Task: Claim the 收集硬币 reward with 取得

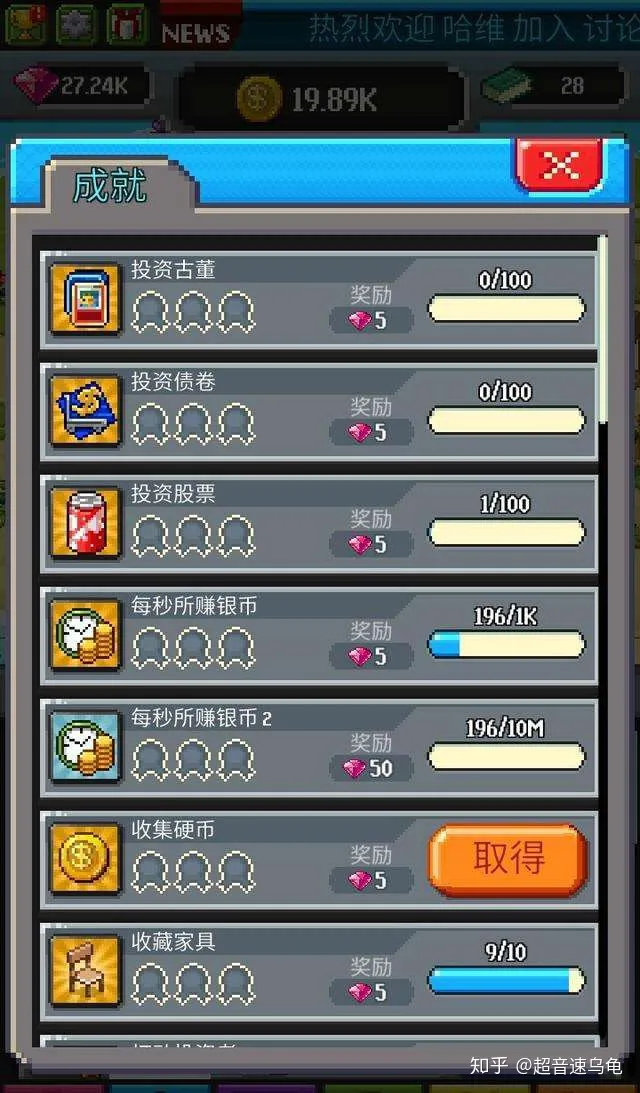Action: pyautogui.click(x=507, y=859)
